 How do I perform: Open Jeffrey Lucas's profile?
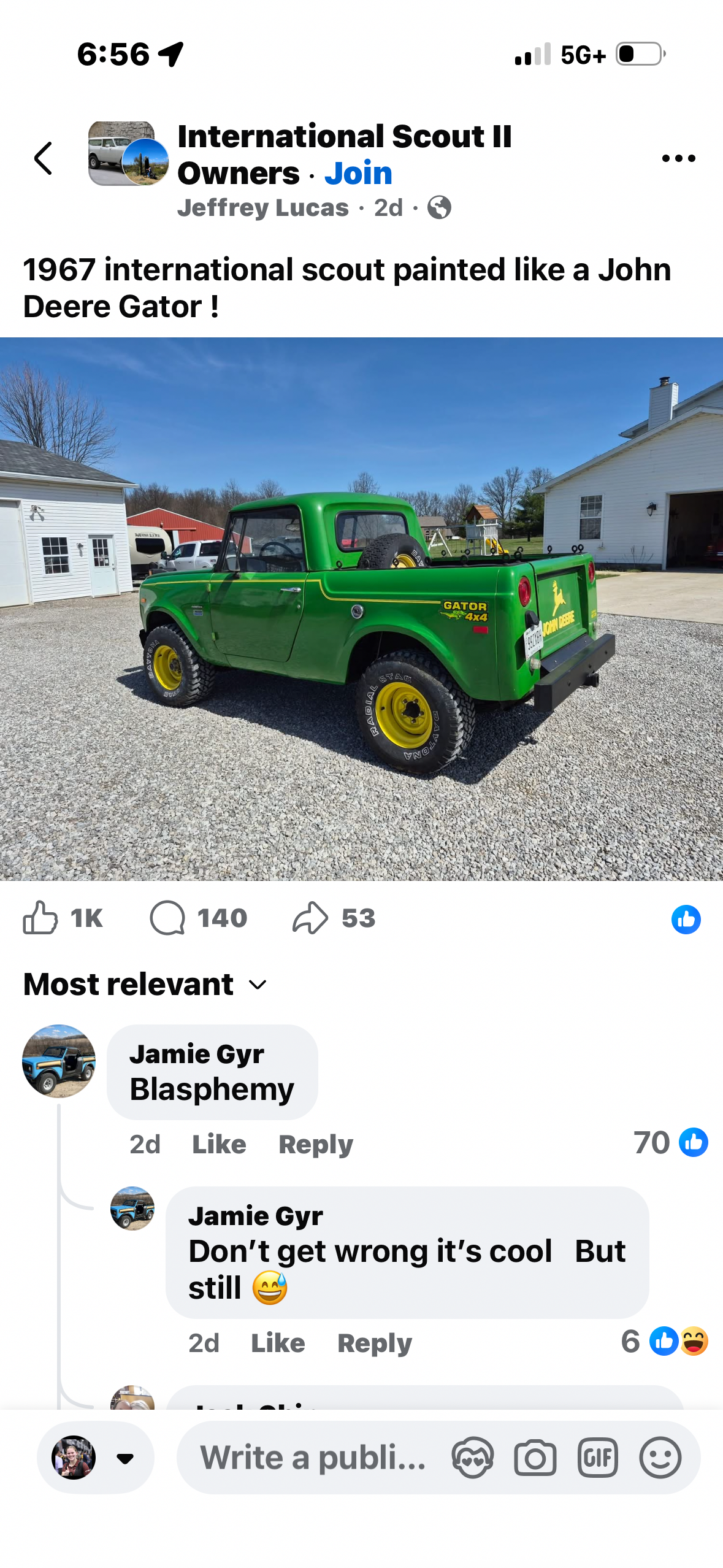coord(262,208)
